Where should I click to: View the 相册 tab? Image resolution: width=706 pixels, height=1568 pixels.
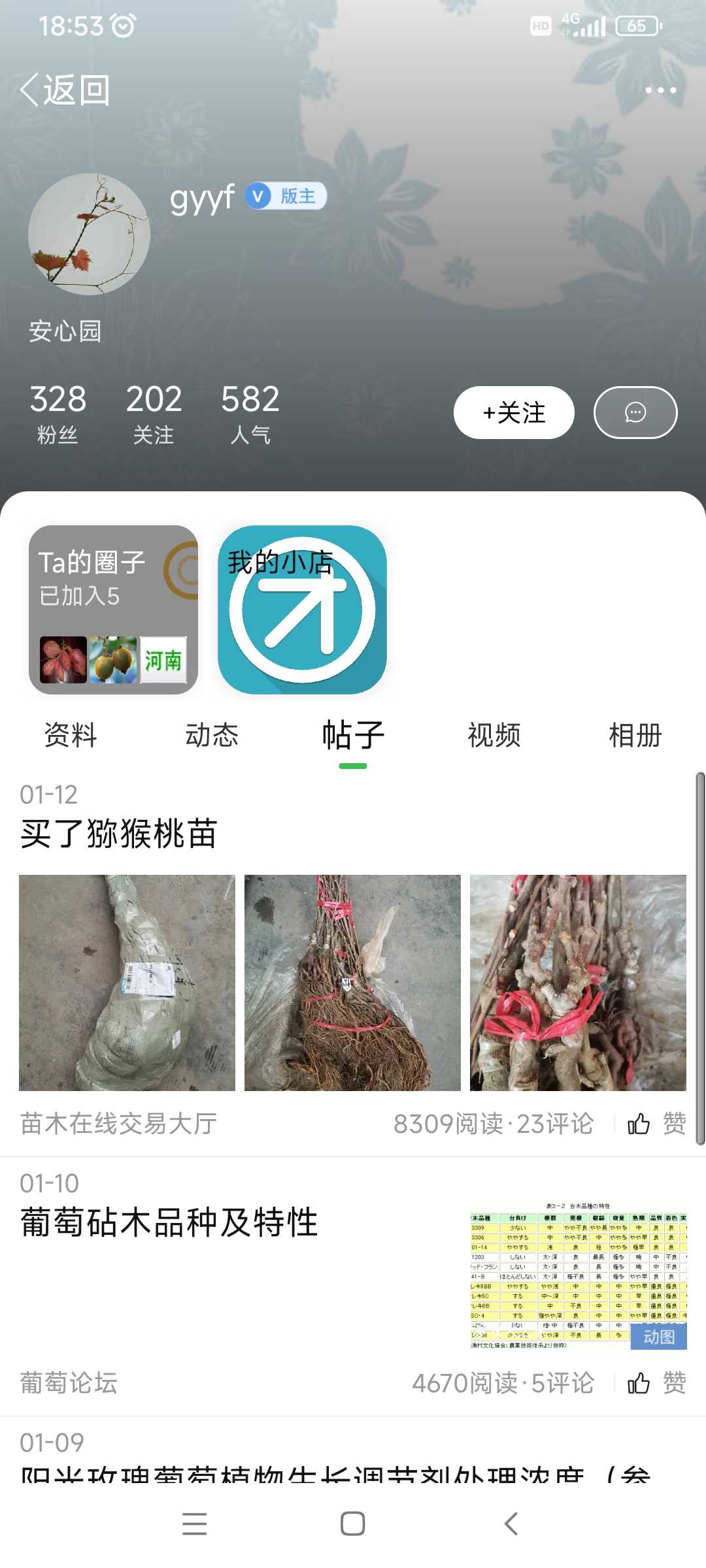[x=635, y=735]
